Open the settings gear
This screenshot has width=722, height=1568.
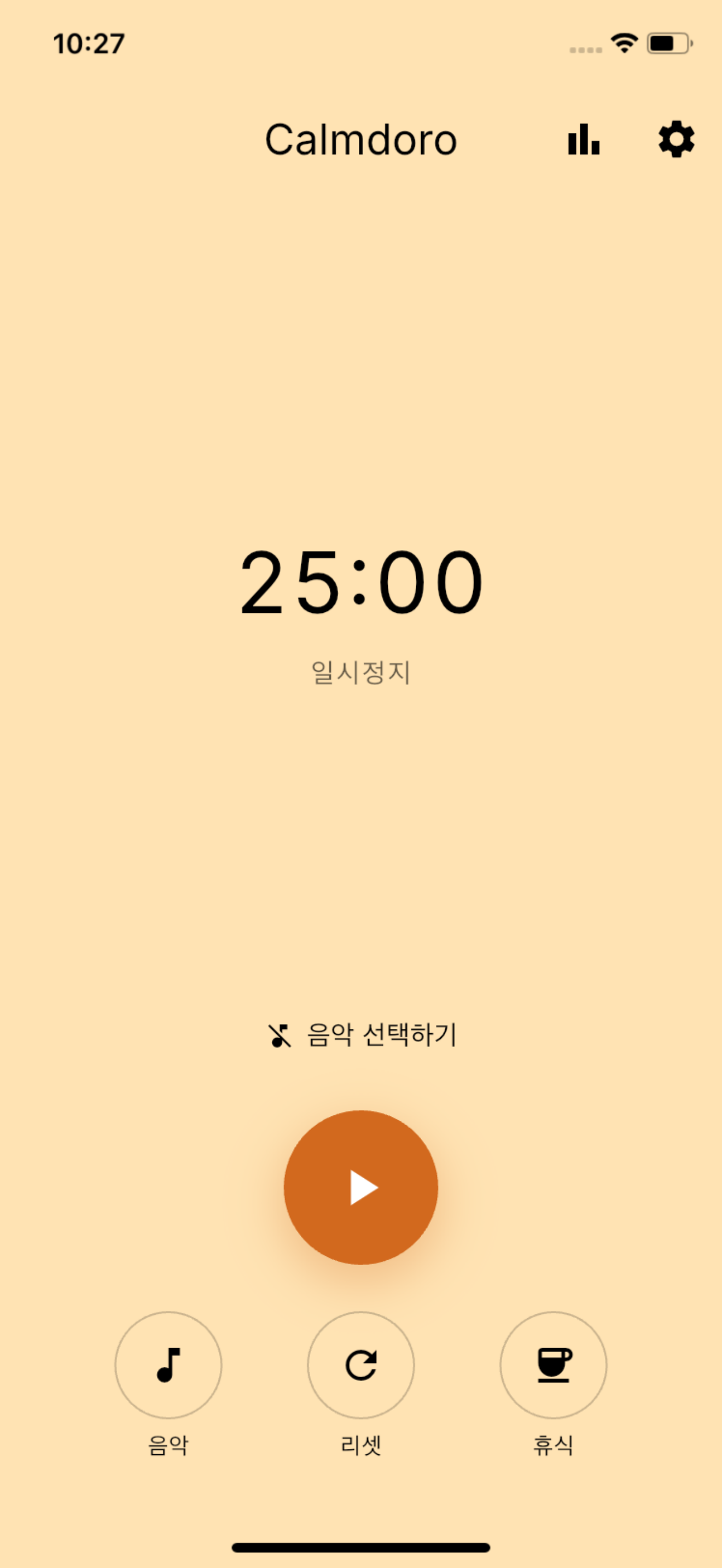[677, 139]
